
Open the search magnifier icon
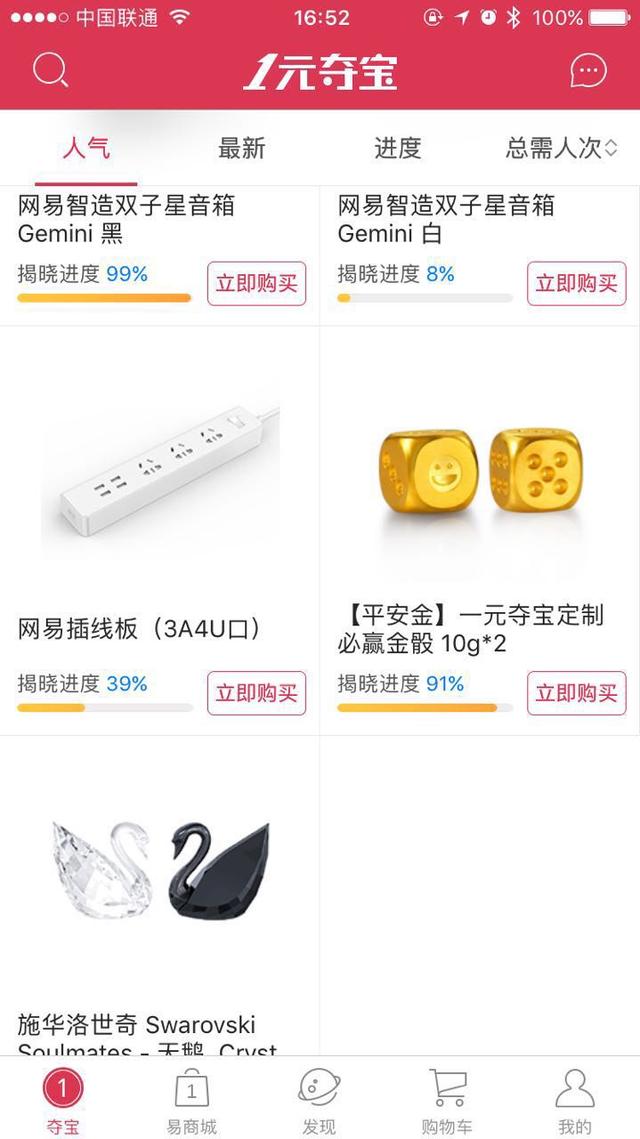50,71
